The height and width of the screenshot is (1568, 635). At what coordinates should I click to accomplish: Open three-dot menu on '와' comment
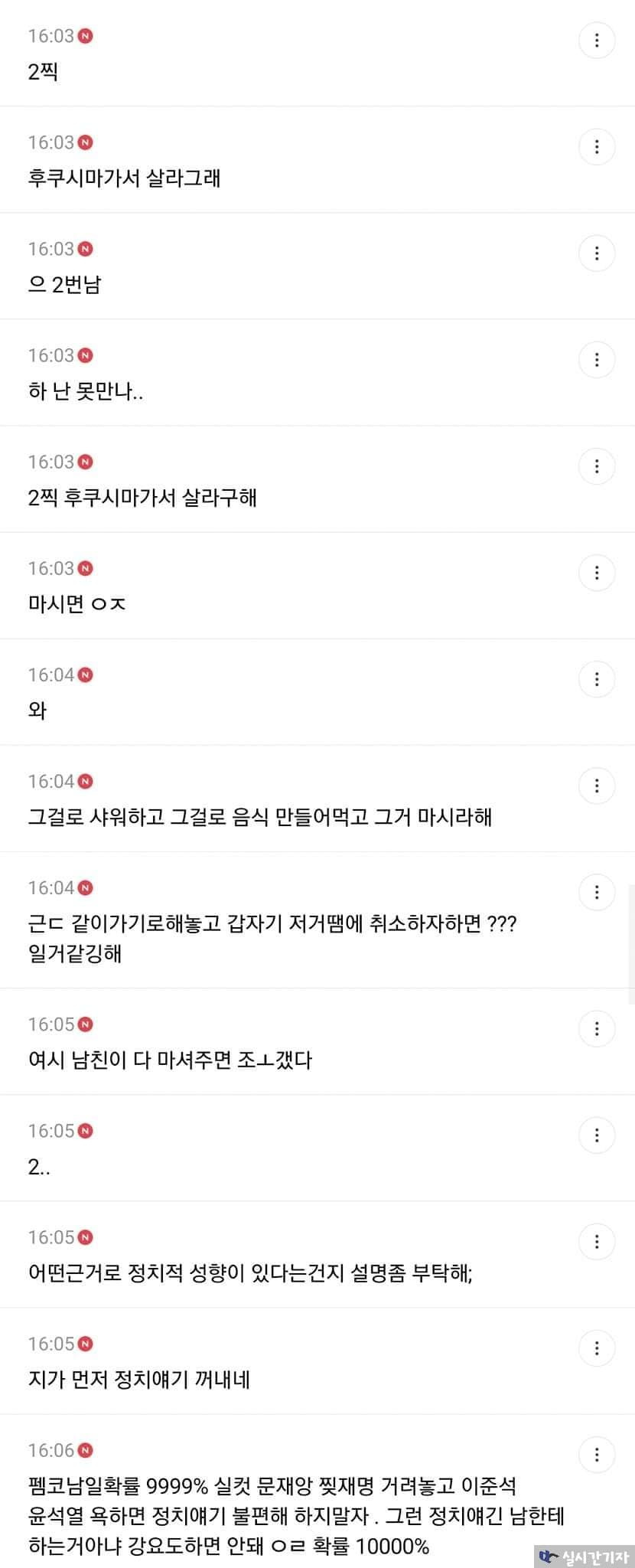pos(597,678)
